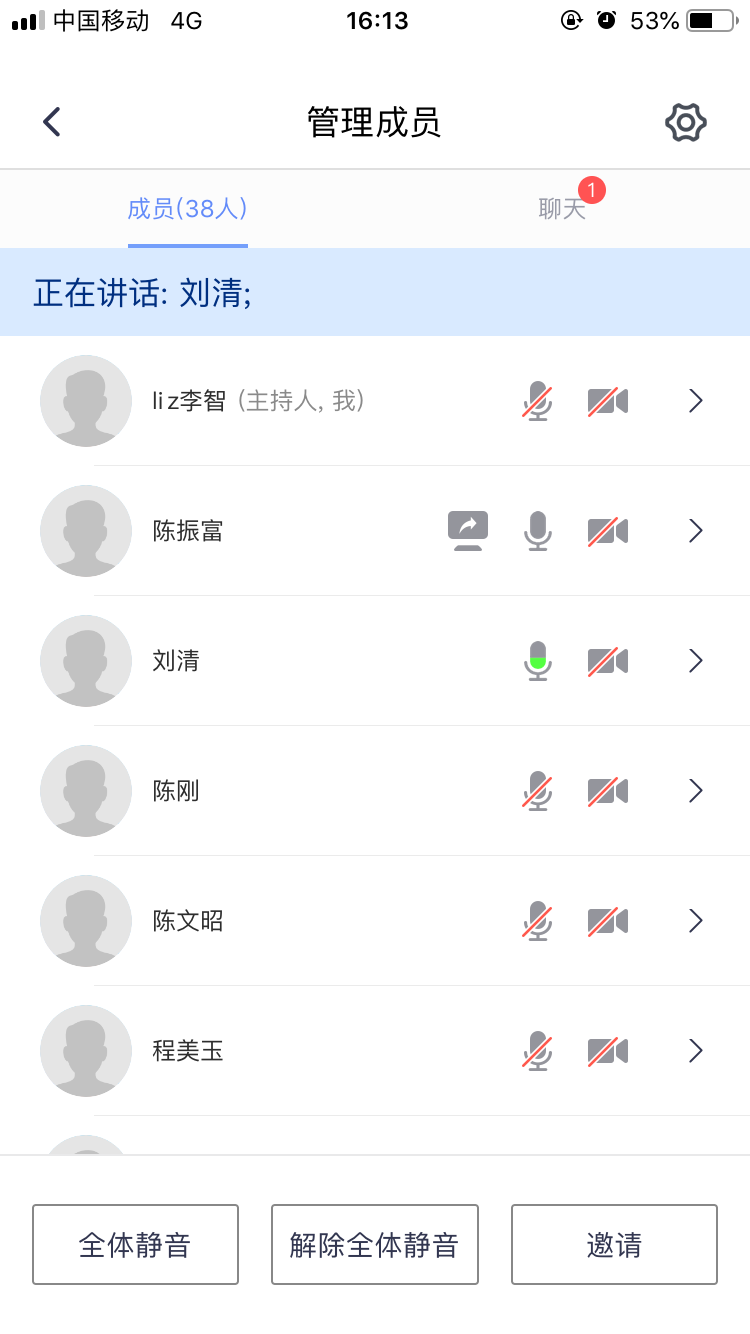Mute 刘清's active microphone
750x1334 pixels.
[x=538, y=661]
